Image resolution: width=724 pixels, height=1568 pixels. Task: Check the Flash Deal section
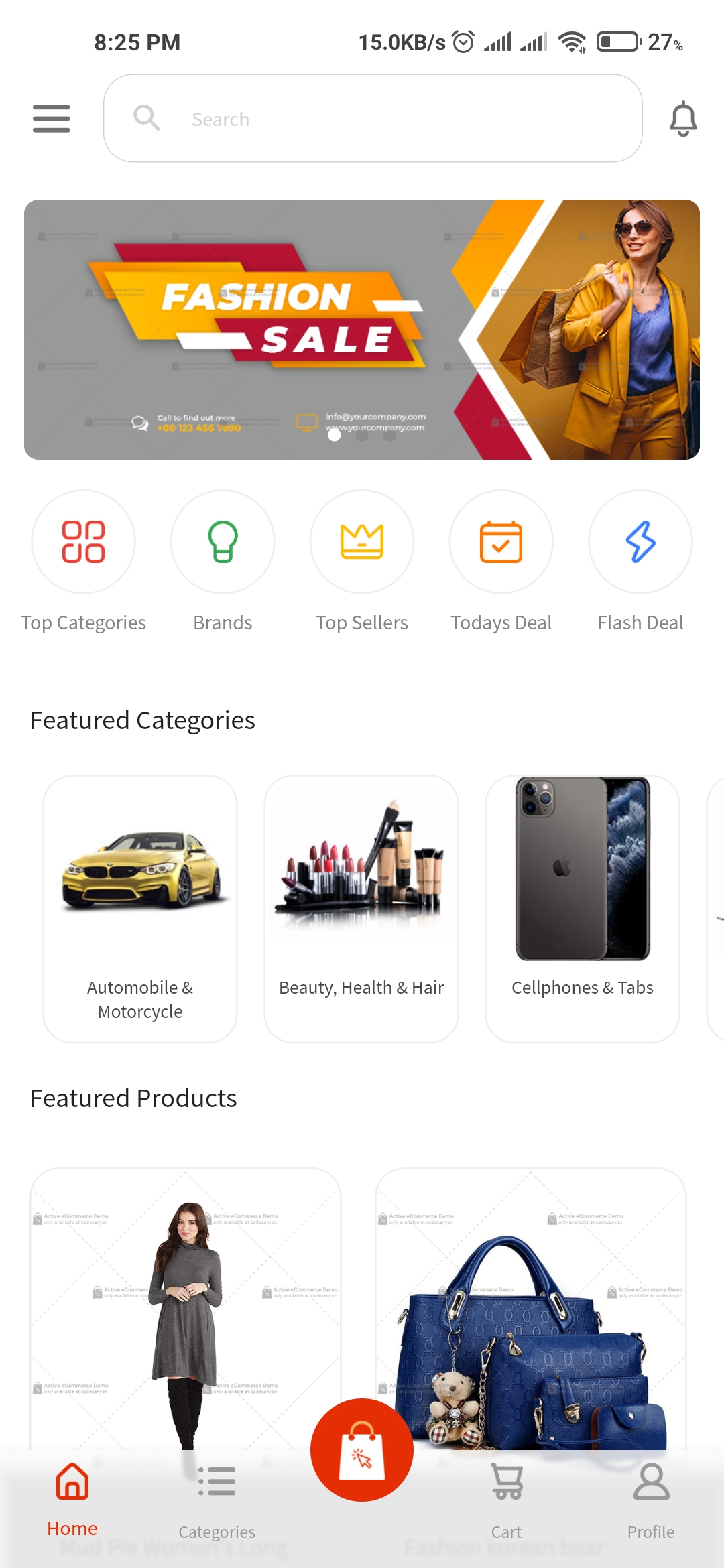click(640, 542)
